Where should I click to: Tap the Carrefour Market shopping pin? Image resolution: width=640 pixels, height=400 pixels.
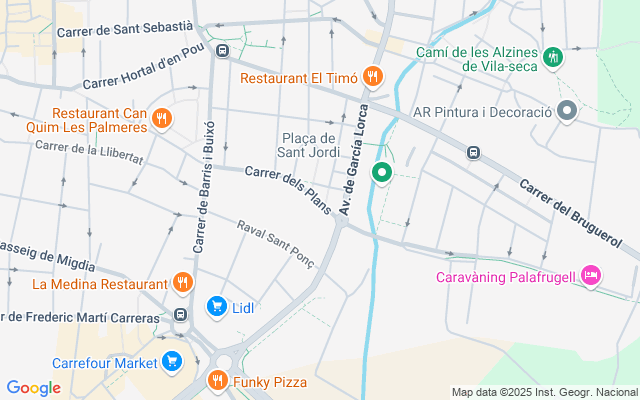point(174,361)
